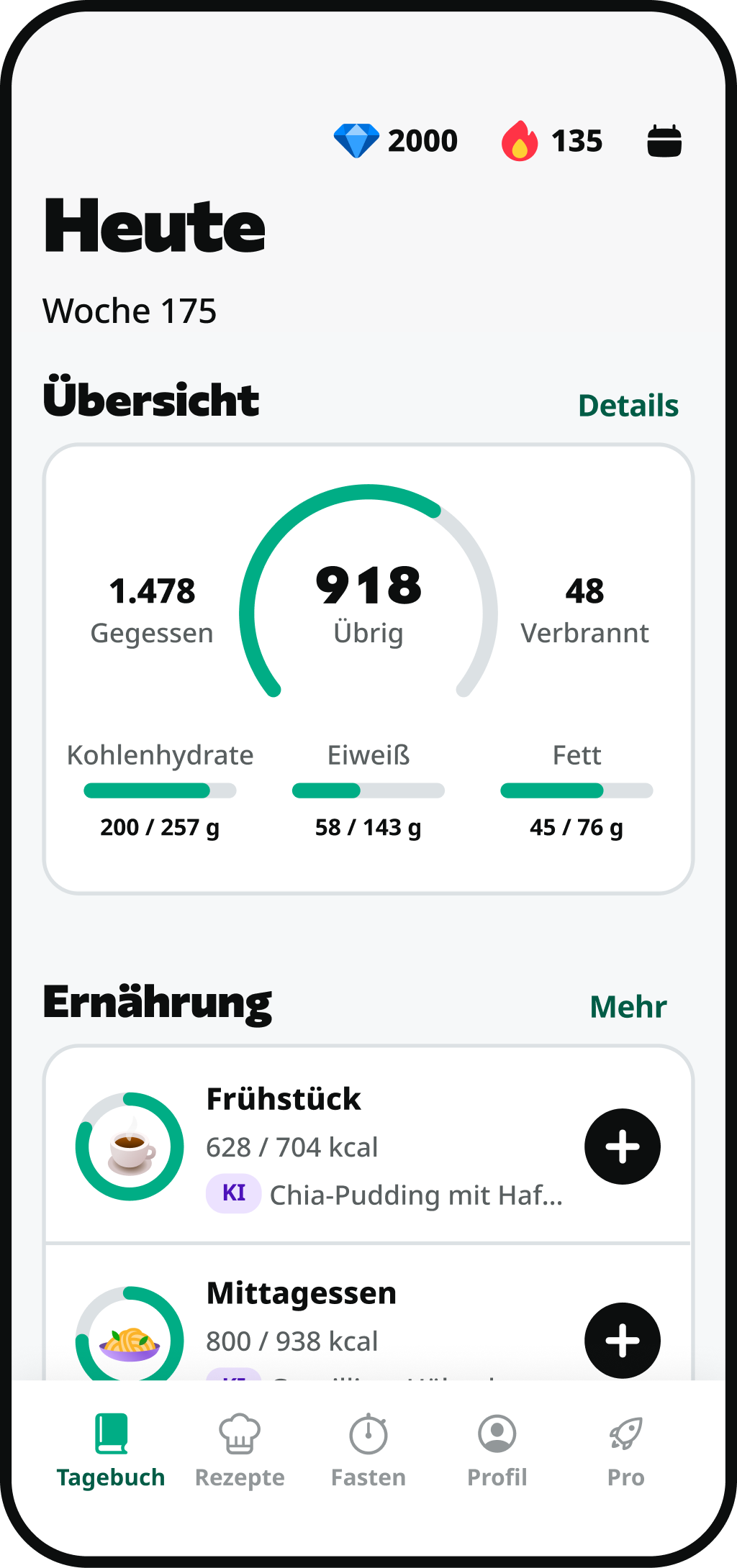Add a food item to Frühstück
This screenshot has height=1568, width=737.
622,1147
